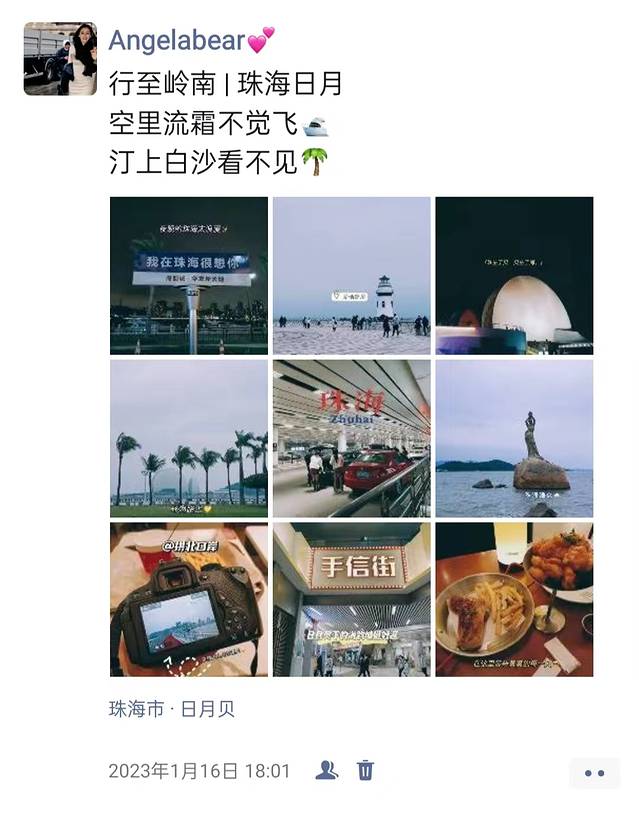Open the post visibility people icon
Image resolution: width=639 pixels, height=821 pixels.
click(326, 771)
